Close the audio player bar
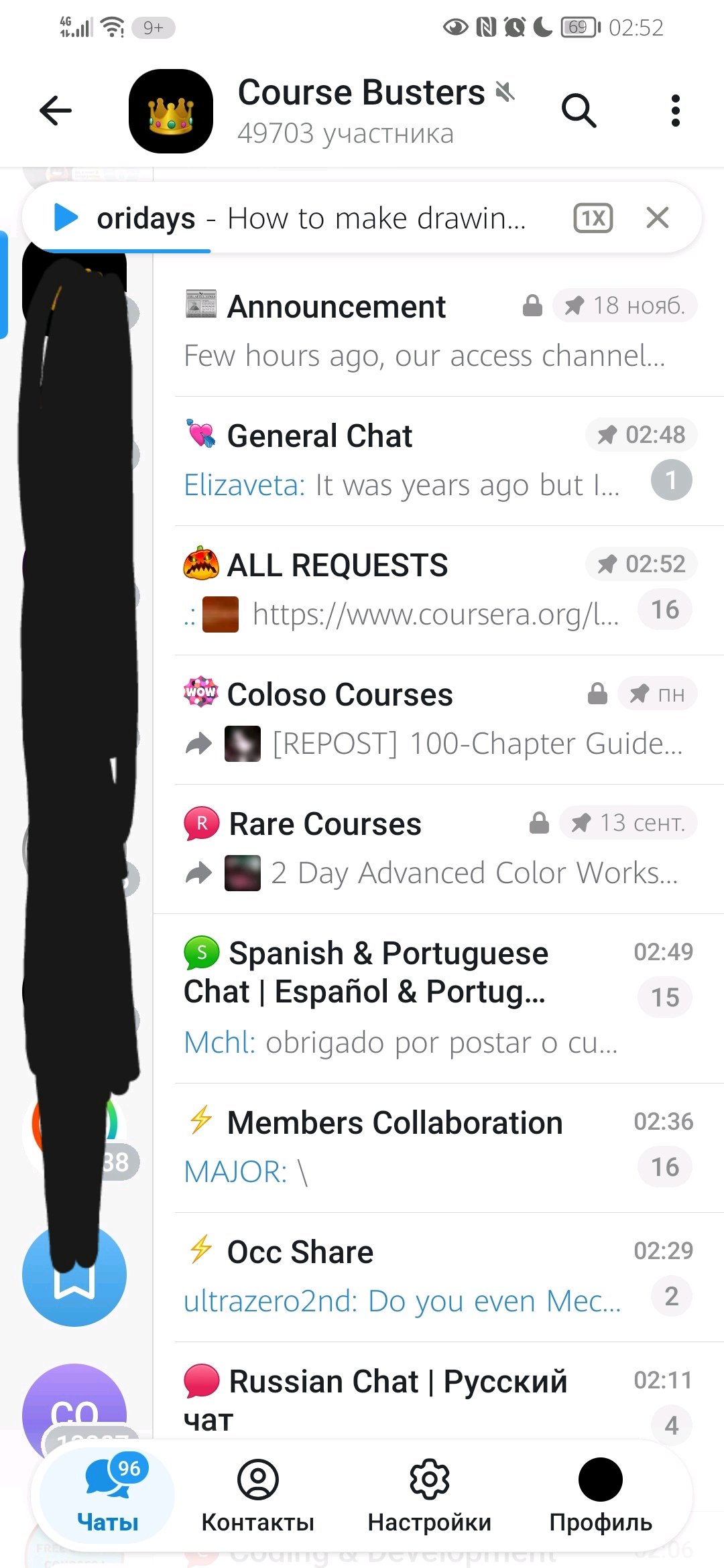Viewport: 724px width, 1568px height. (658, 218)
